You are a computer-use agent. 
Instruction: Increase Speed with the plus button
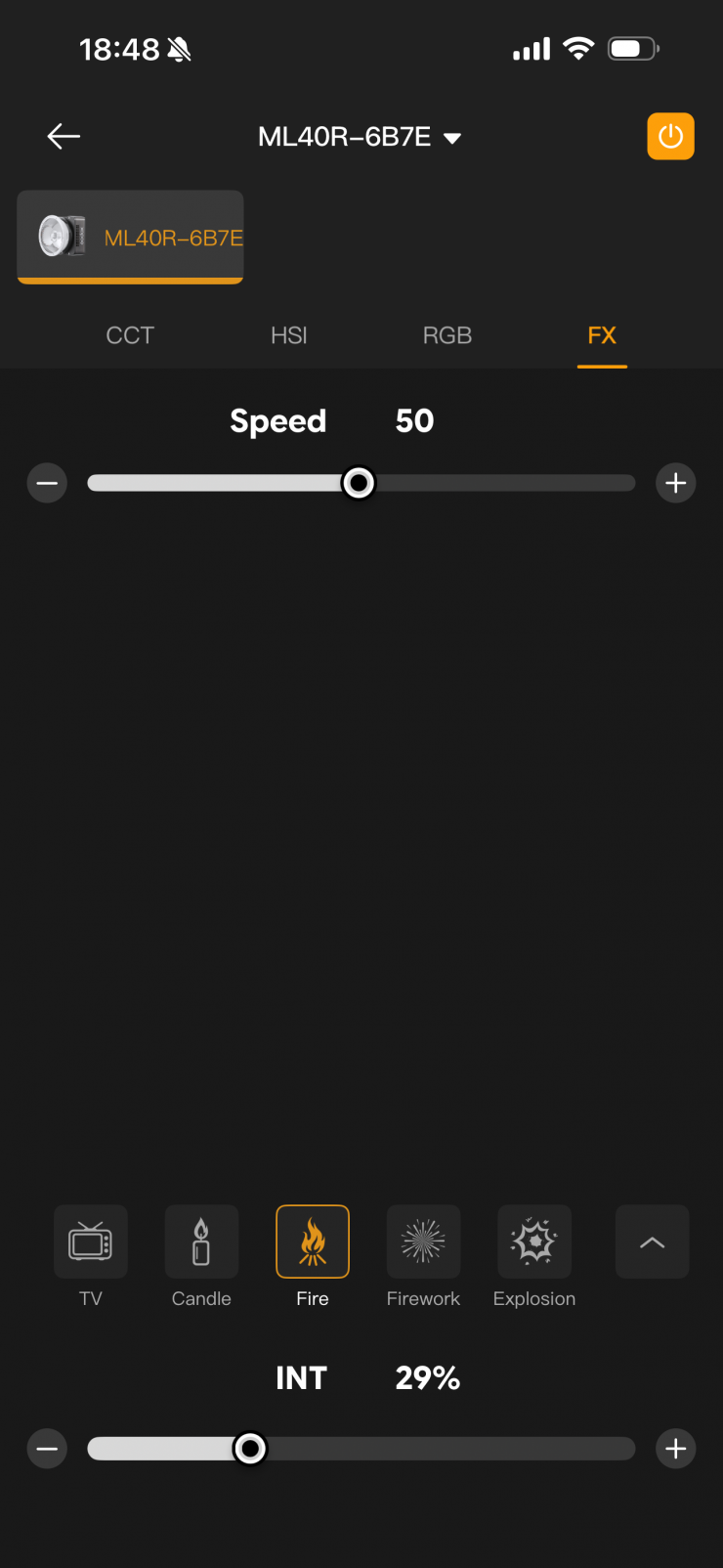(x=676, y=483)
